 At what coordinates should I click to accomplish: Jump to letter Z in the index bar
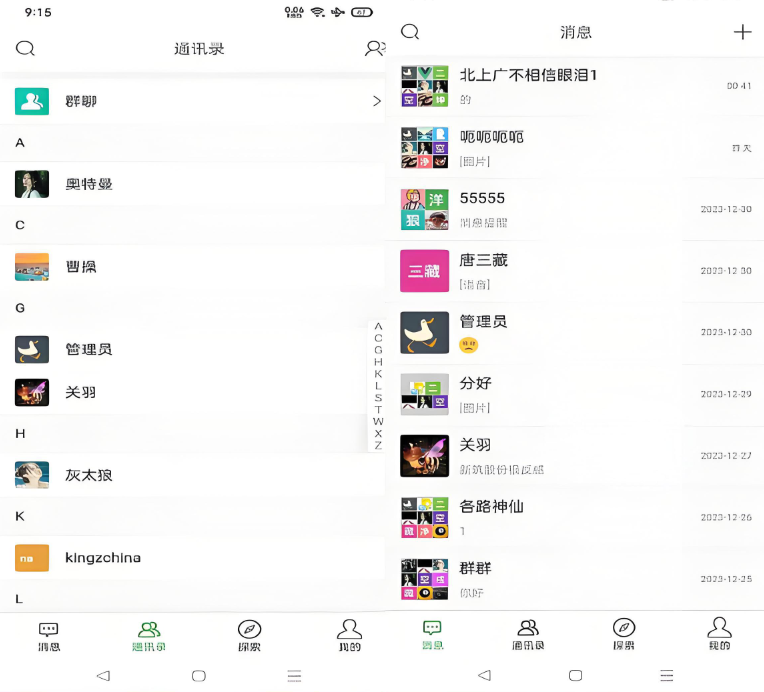(378, 445)
